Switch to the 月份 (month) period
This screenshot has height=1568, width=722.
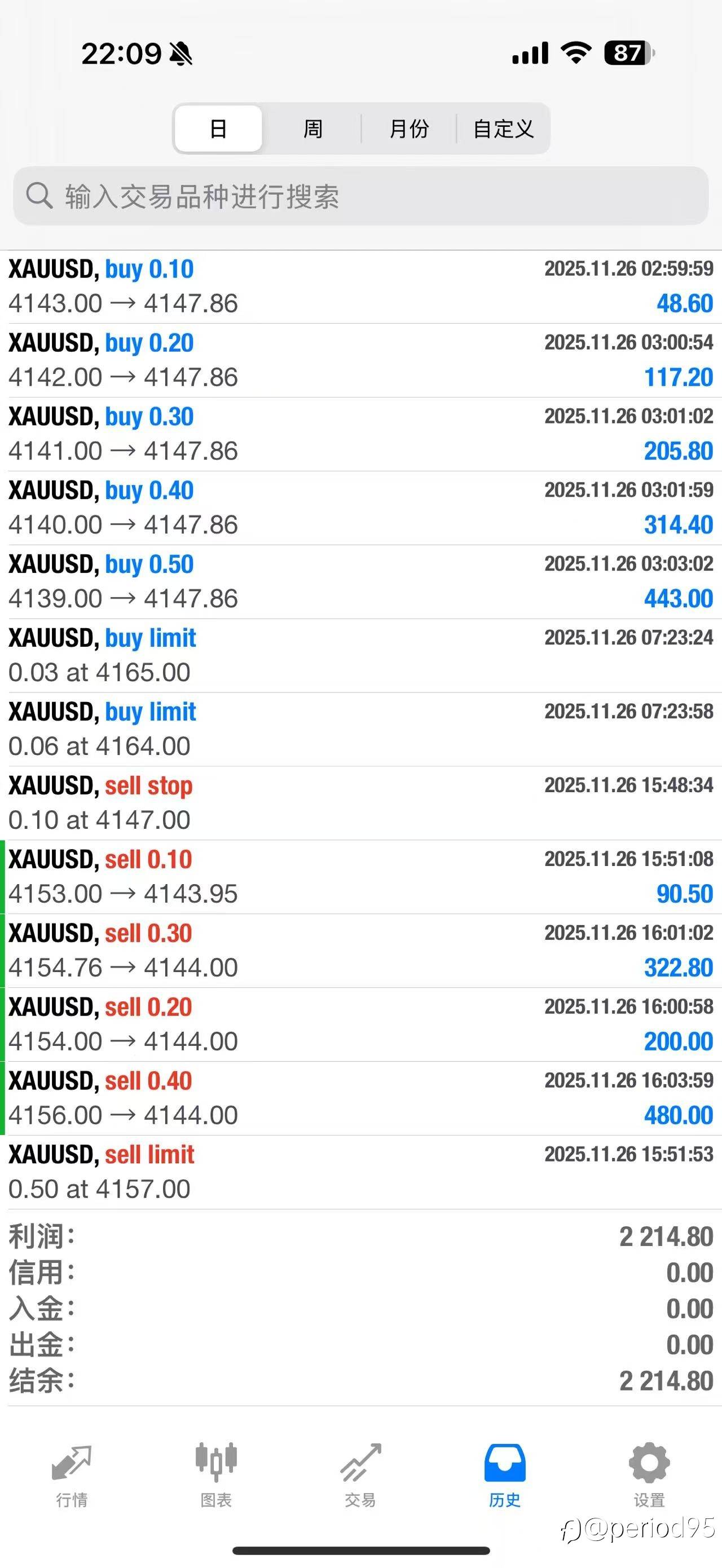click(408, 129)
